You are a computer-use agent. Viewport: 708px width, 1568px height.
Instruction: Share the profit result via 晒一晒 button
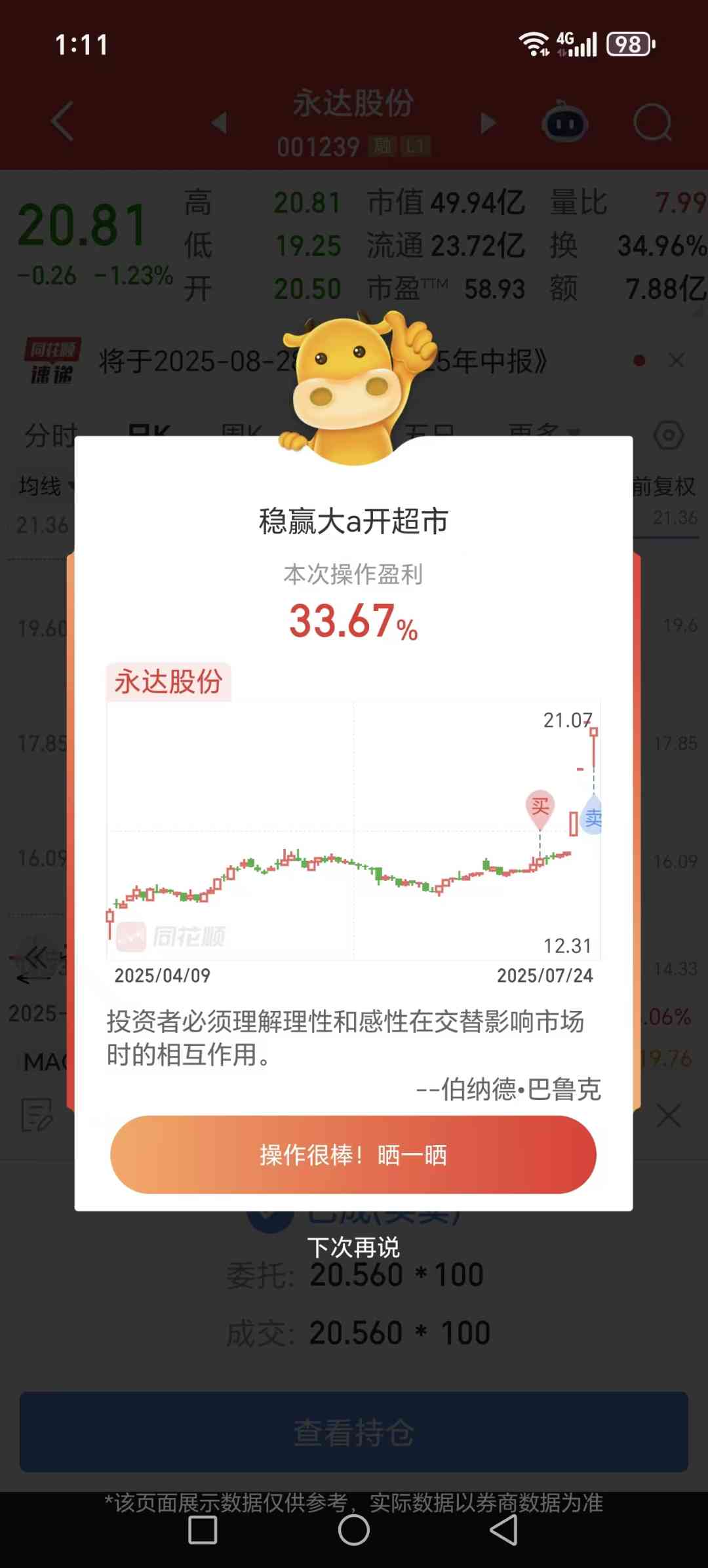(x=353, y=1155)
